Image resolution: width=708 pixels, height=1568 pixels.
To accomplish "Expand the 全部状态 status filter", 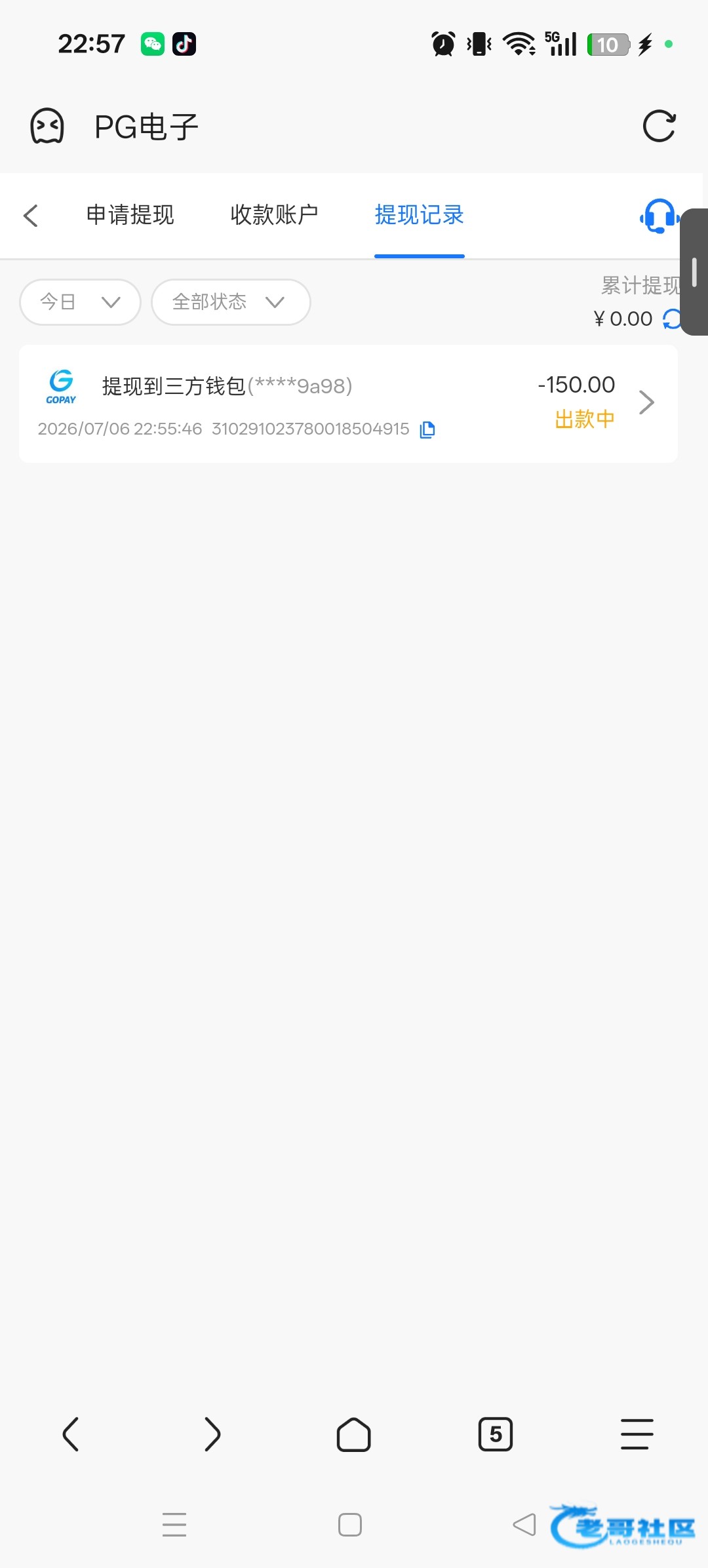I will click(231, 302).
